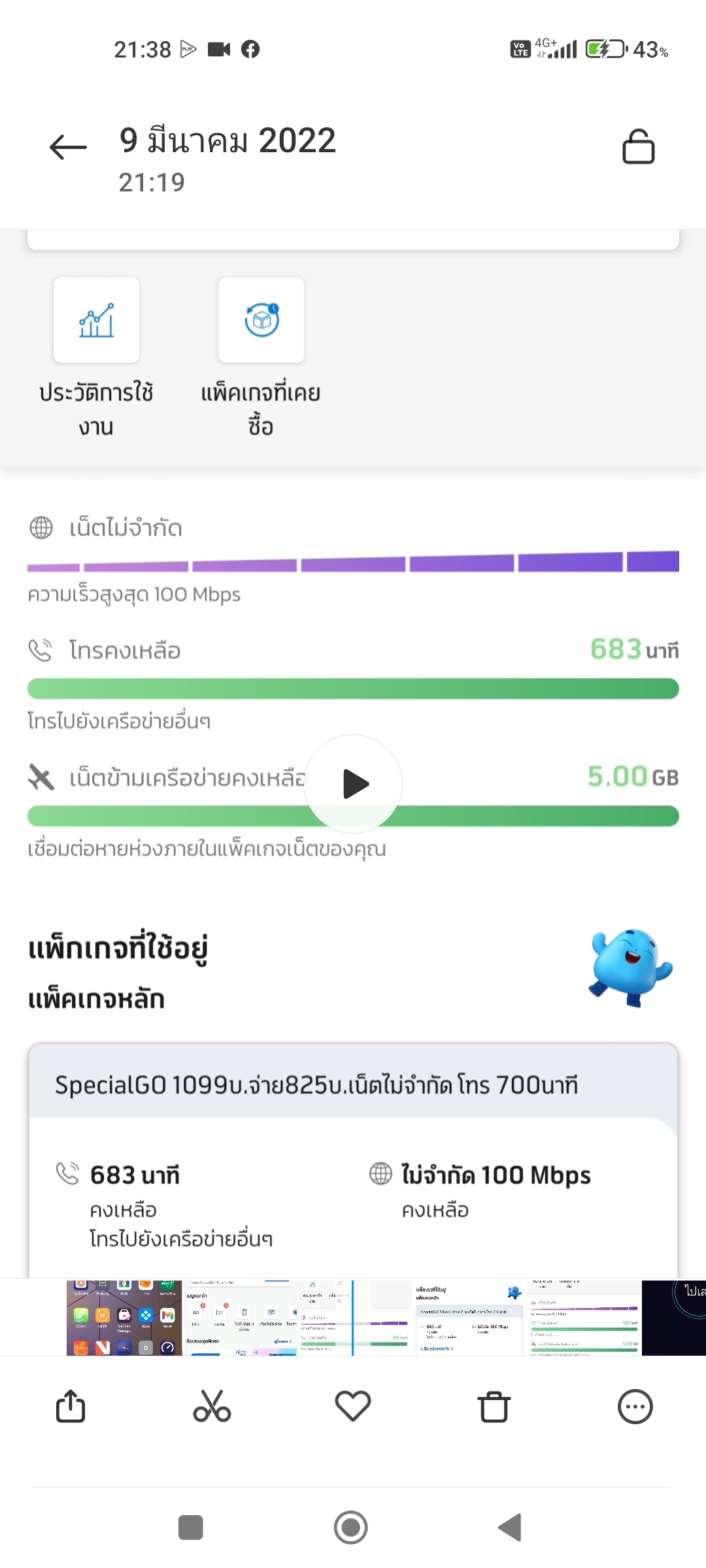Select the dark thumbnail at the filmstrip's end
The width and height of the screenshot is (706, 1568).
pos(673,1317)
